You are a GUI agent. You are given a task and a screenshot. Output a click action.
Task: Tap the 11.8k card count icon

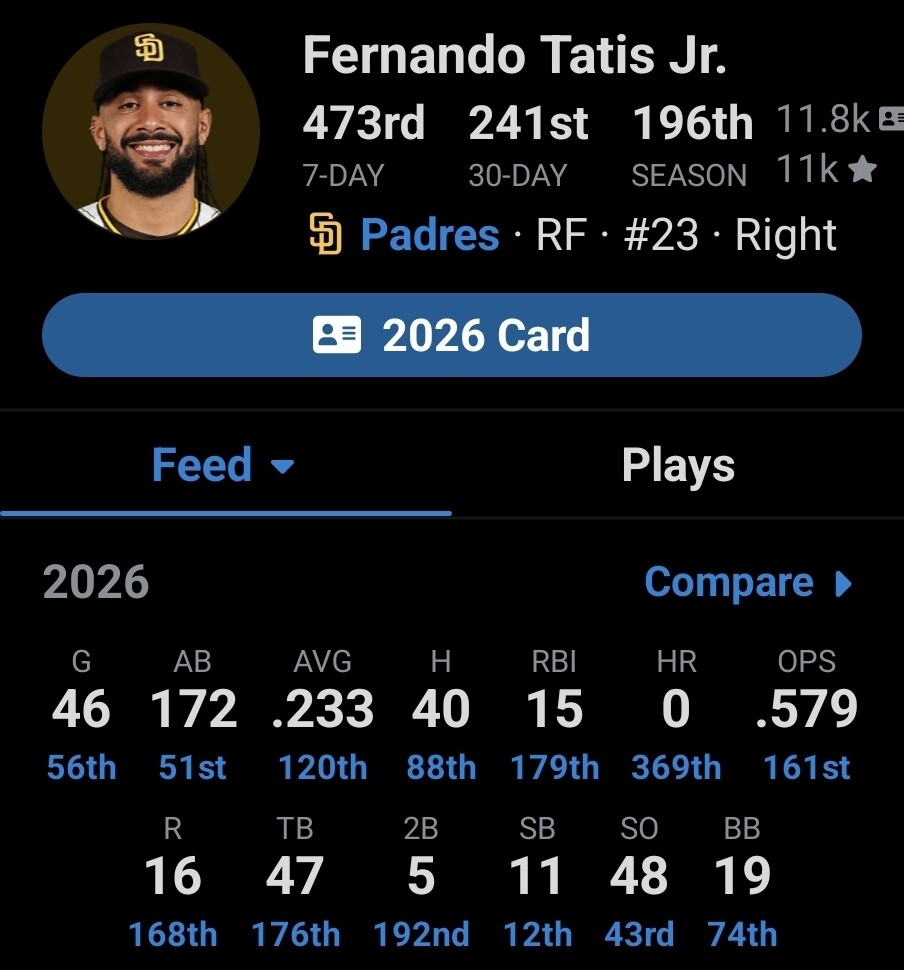click(892, 118)
